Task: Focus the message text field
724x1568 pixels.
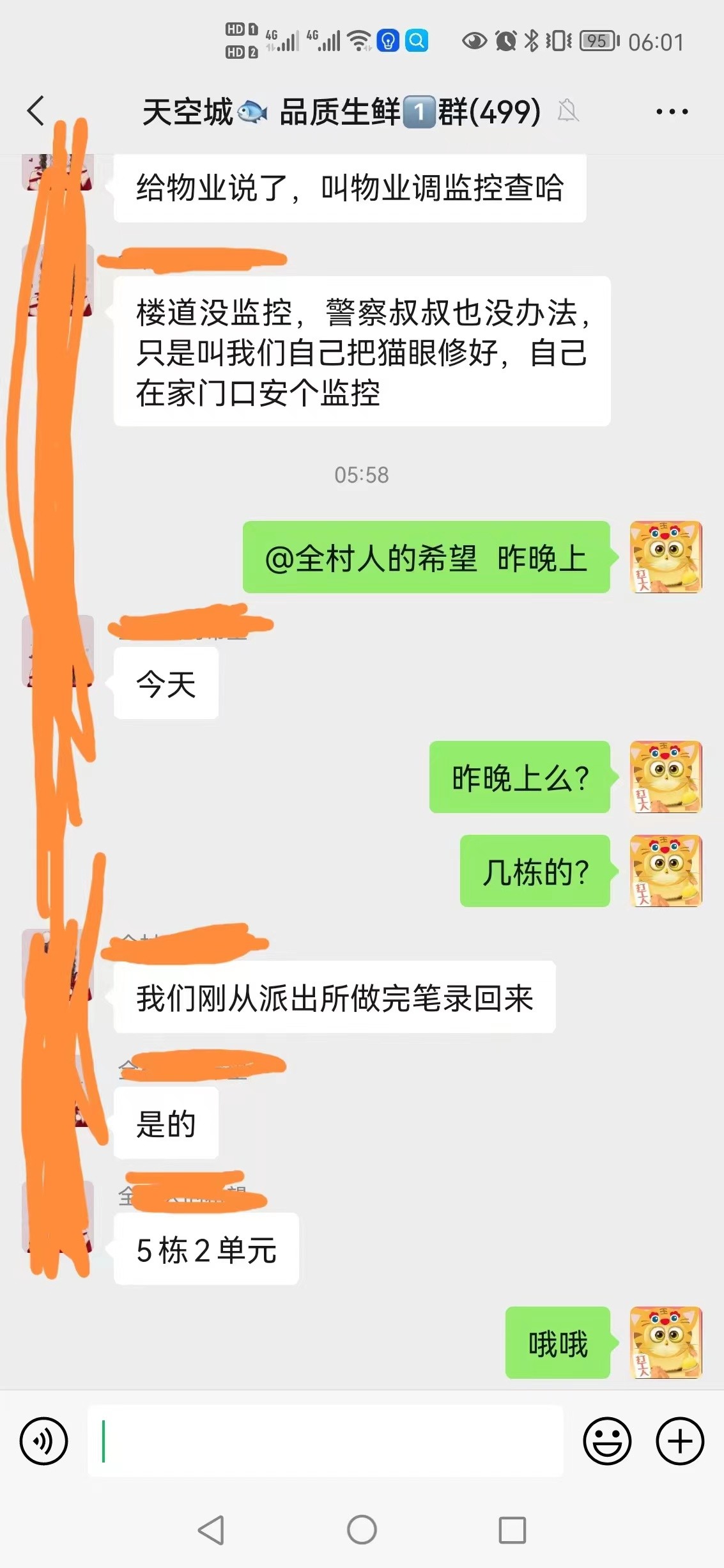Action: point(326,1441)
